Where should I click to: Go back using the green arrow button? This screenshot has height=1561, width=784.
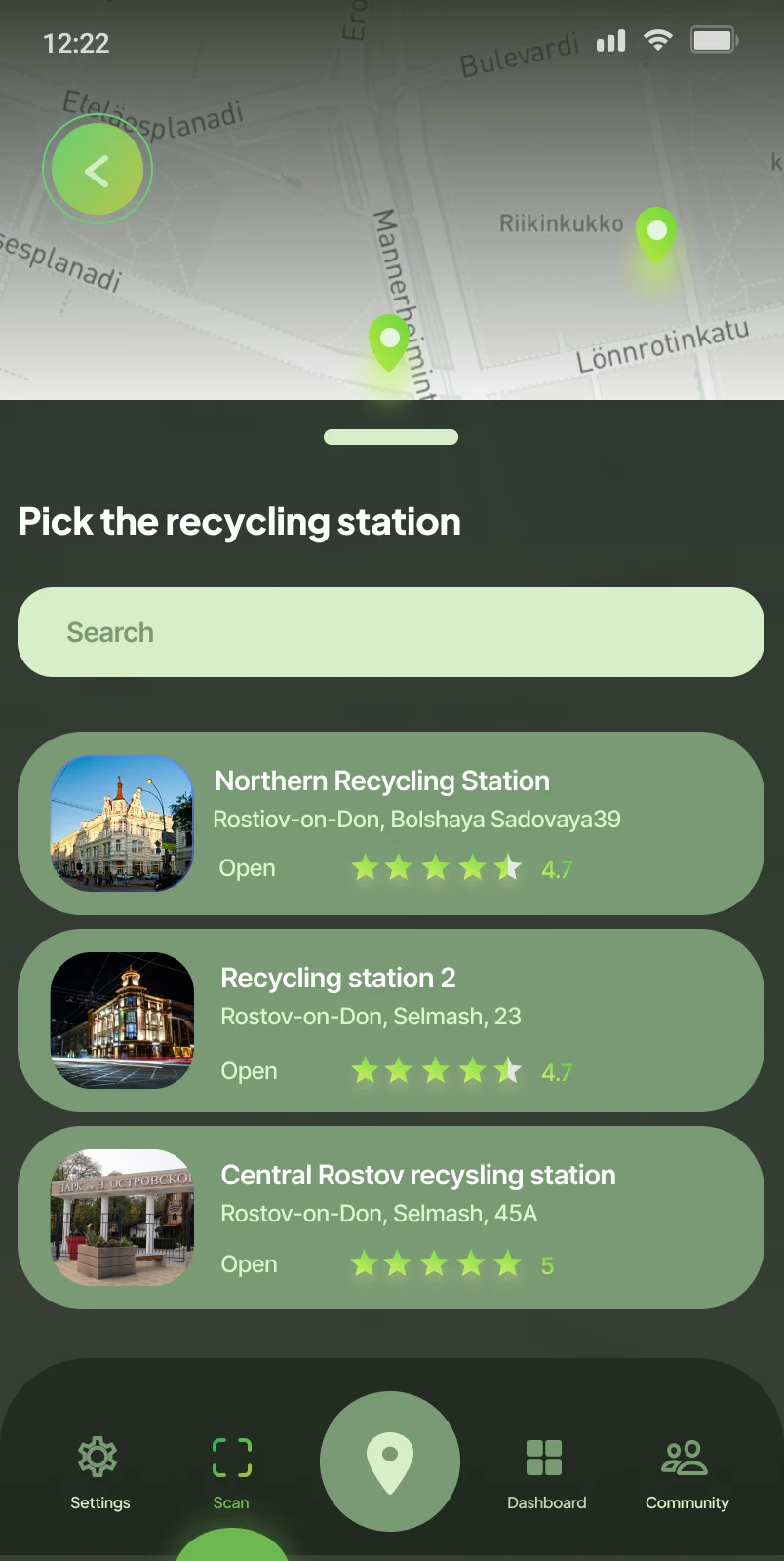98,170
